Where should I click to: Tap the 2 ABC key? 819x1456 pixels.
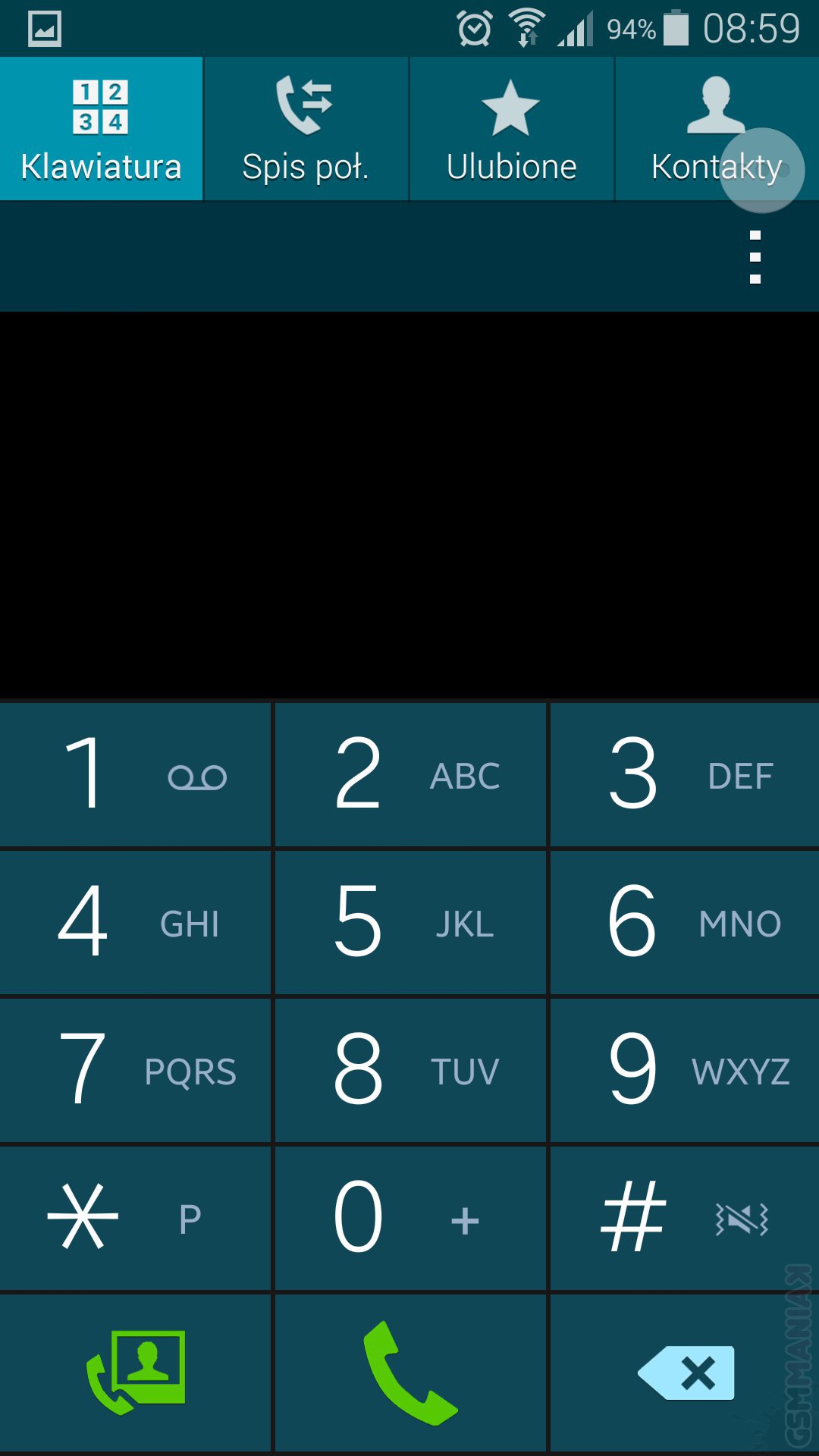(x=409, y=774)
